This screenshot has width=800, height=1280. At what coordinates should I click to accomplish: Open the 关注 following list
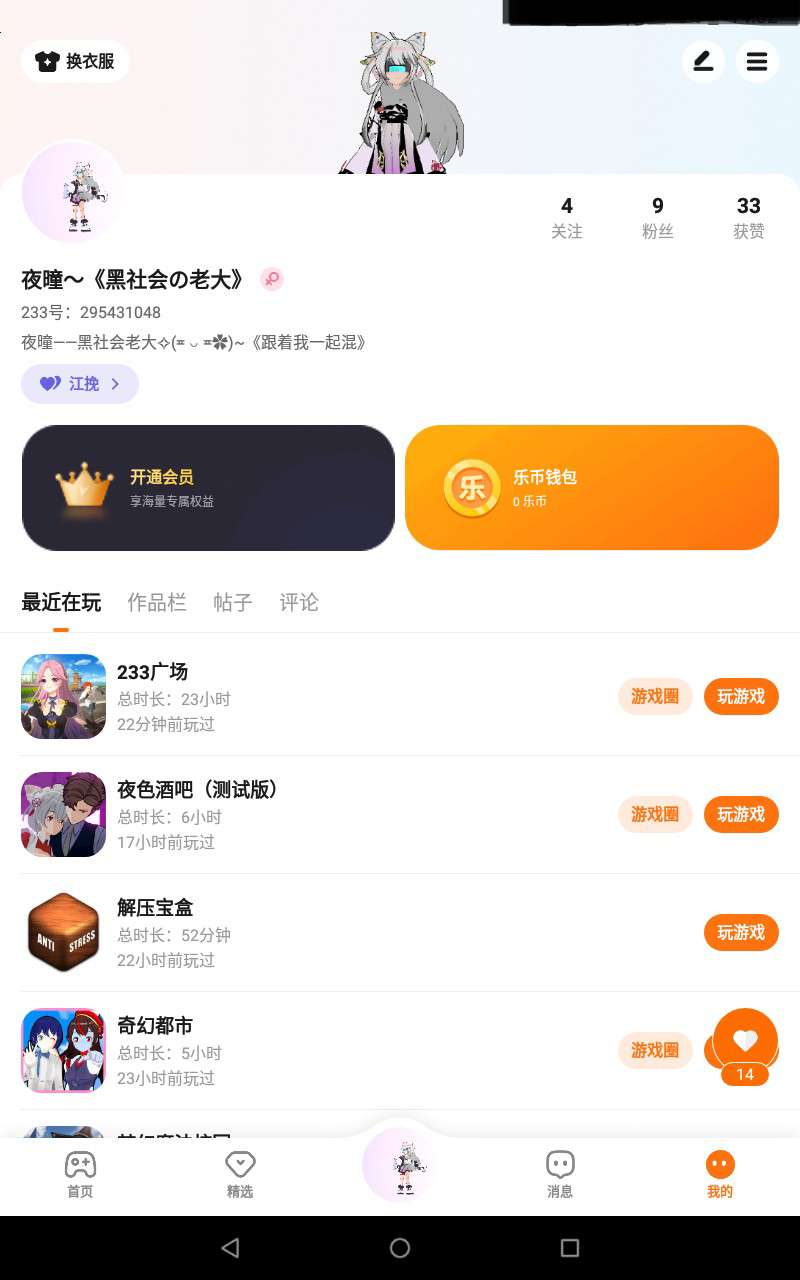tap(566, 217)
